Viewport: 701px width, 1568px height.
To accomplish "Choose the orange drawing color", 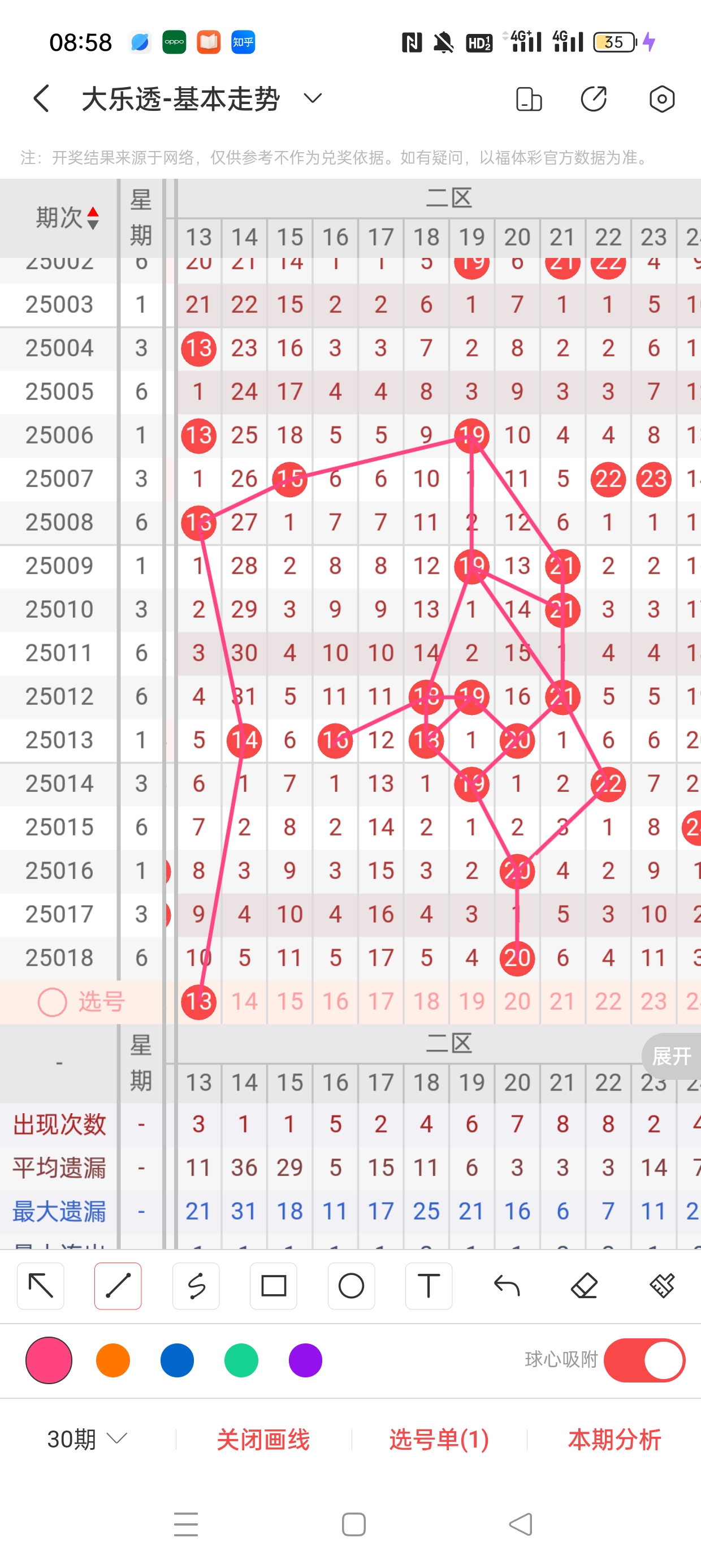I will pyautogui.click(x=113, y=1360).
